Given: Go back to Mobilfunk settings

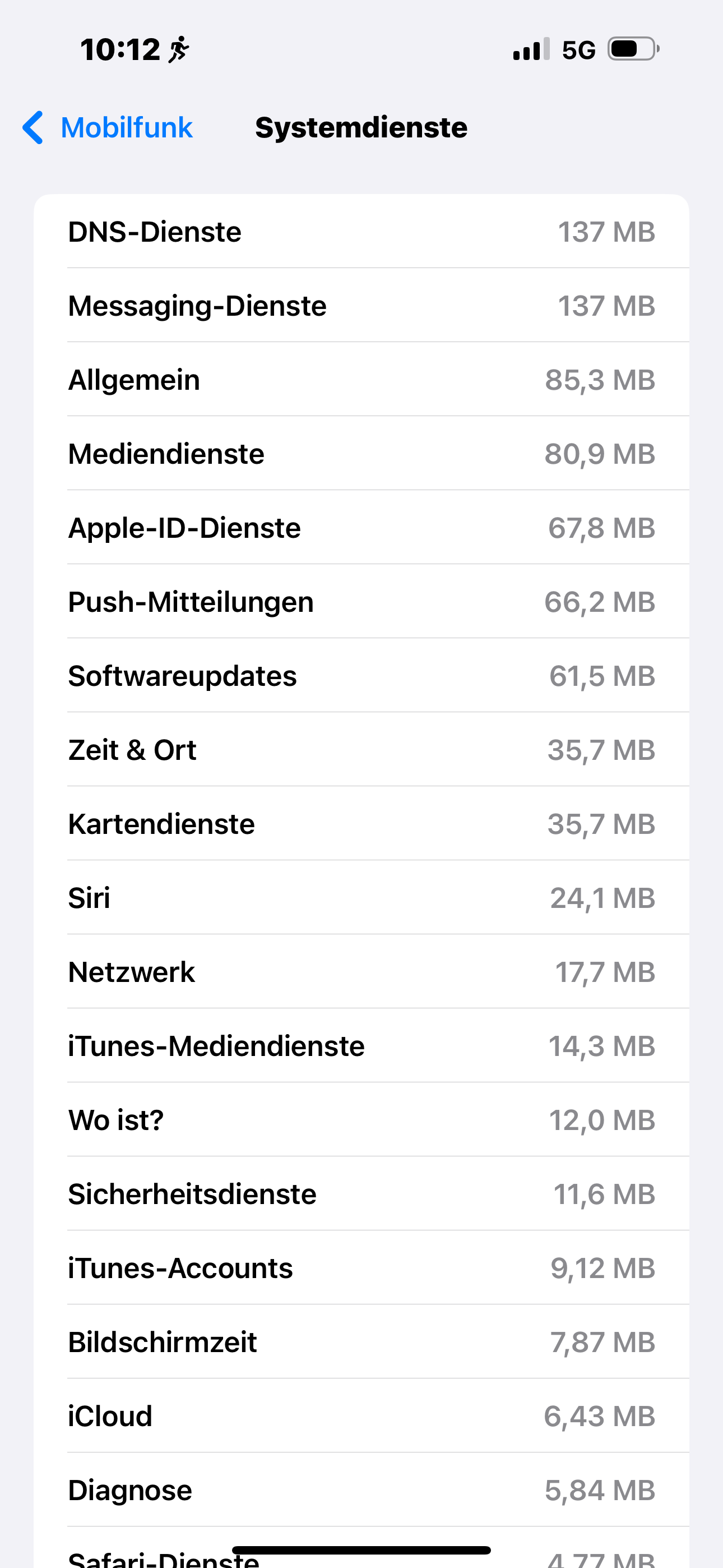Looking at the screenshot, I should (108, 128).
